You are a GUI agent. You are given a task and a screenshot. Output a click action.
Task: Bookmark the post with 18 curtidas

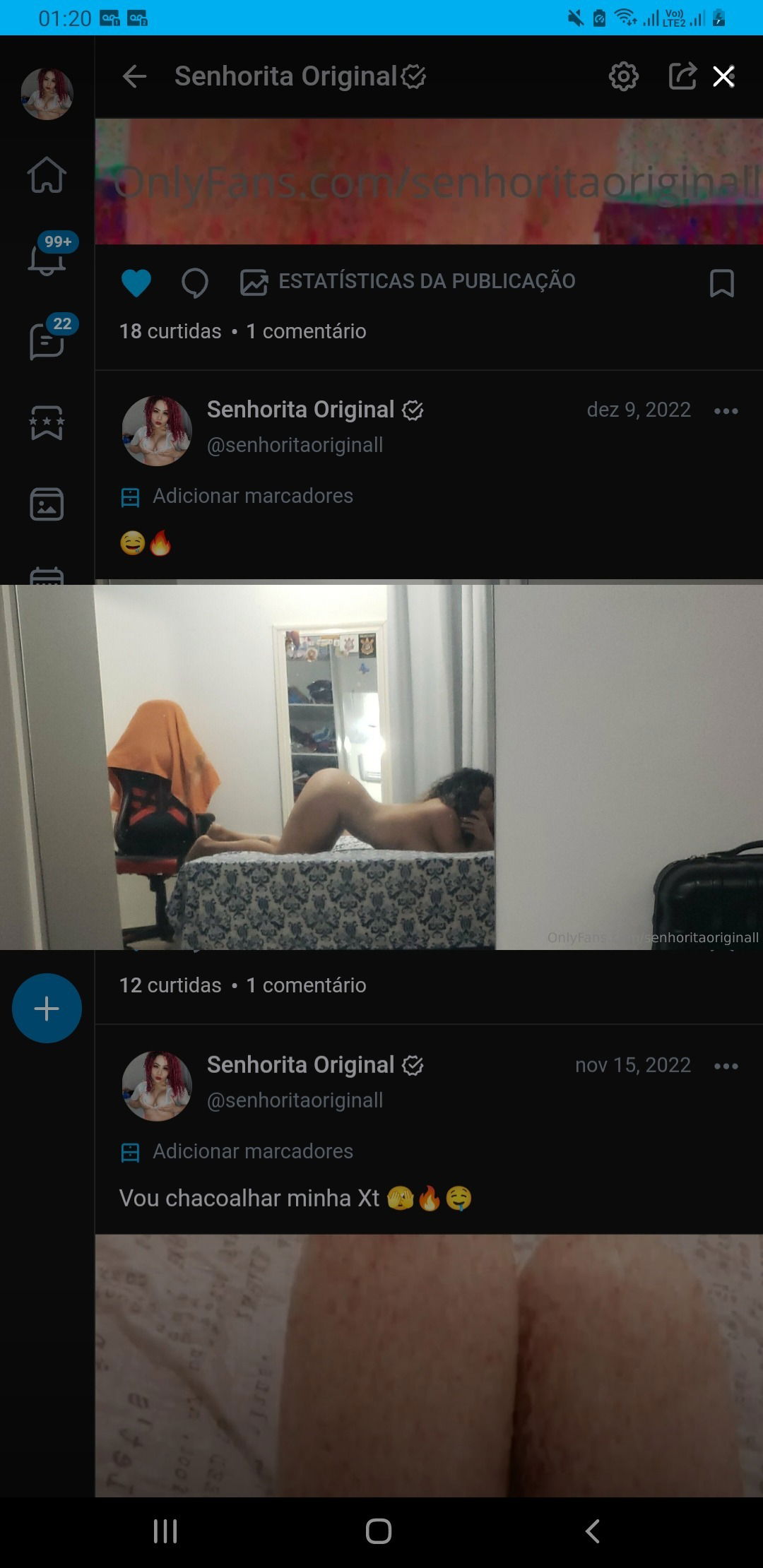(721, 283)
